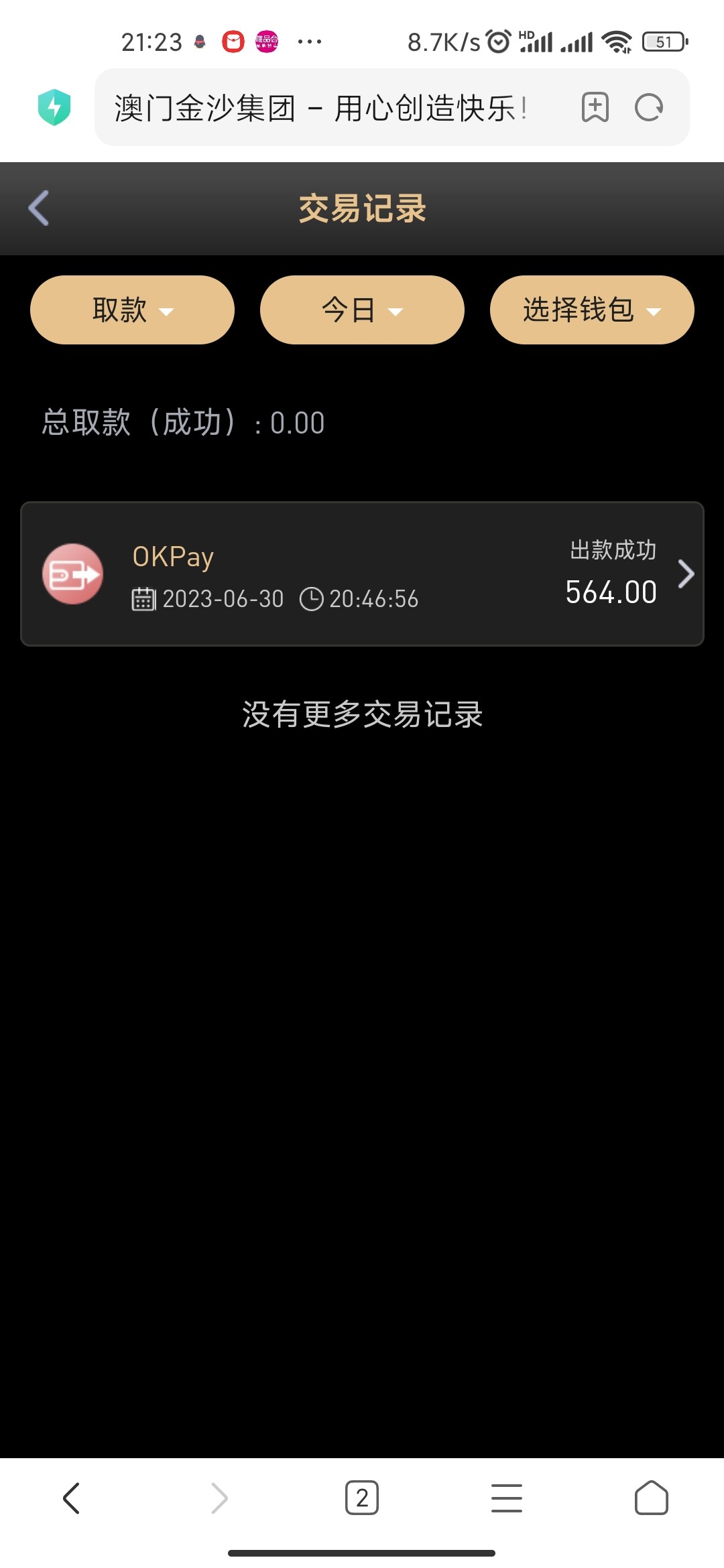Bookmark this page in the browser
This screenshot has height=1568, width=724.
coord(595,107)
